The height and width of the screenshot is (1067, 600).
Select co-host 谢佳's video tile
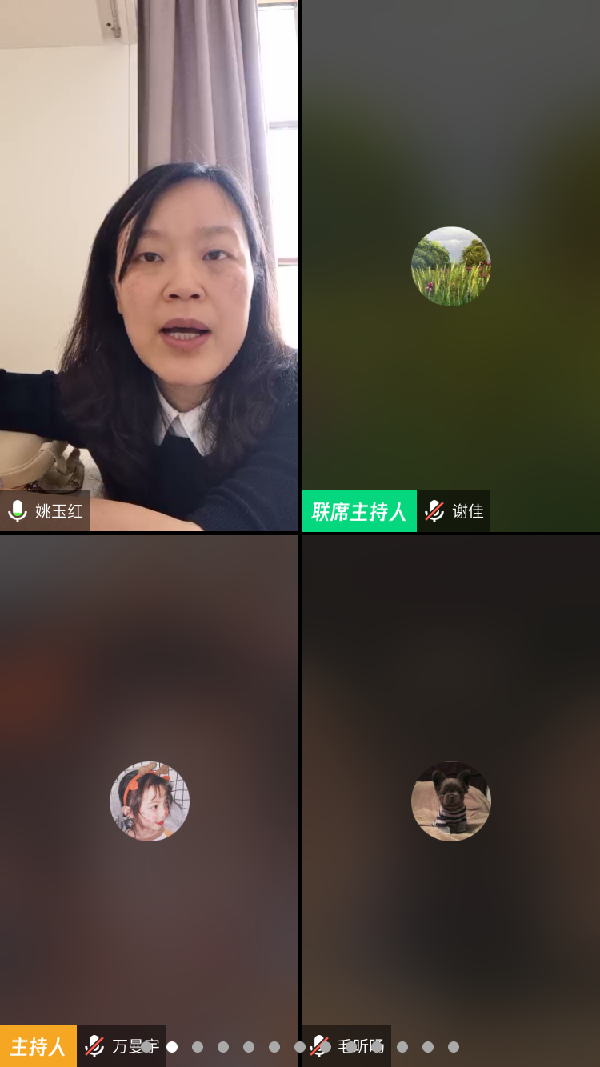(x=450, y=266)
